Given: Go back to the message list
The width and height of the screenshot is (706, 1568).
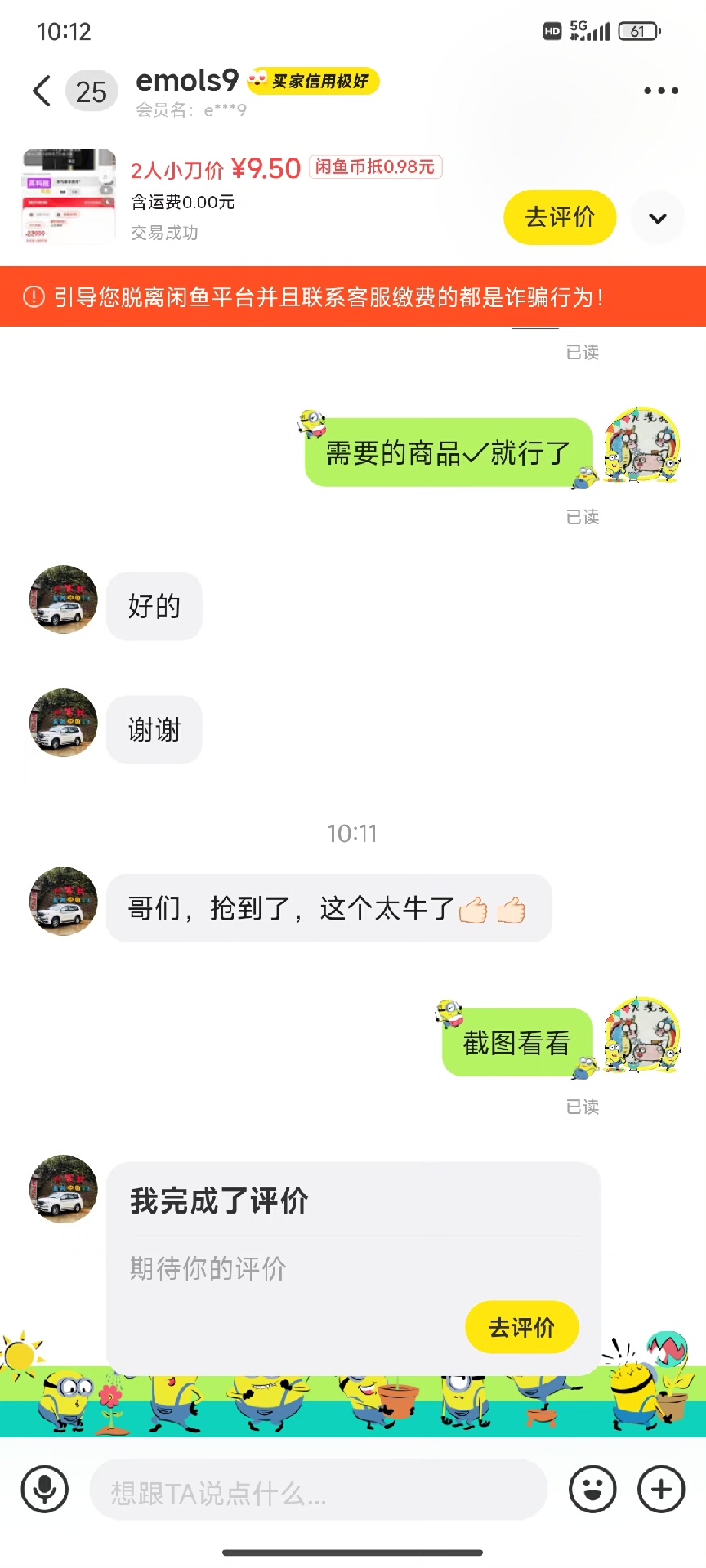Looking at the screenshot, I should pyautogui.click(x=42, y=91).
